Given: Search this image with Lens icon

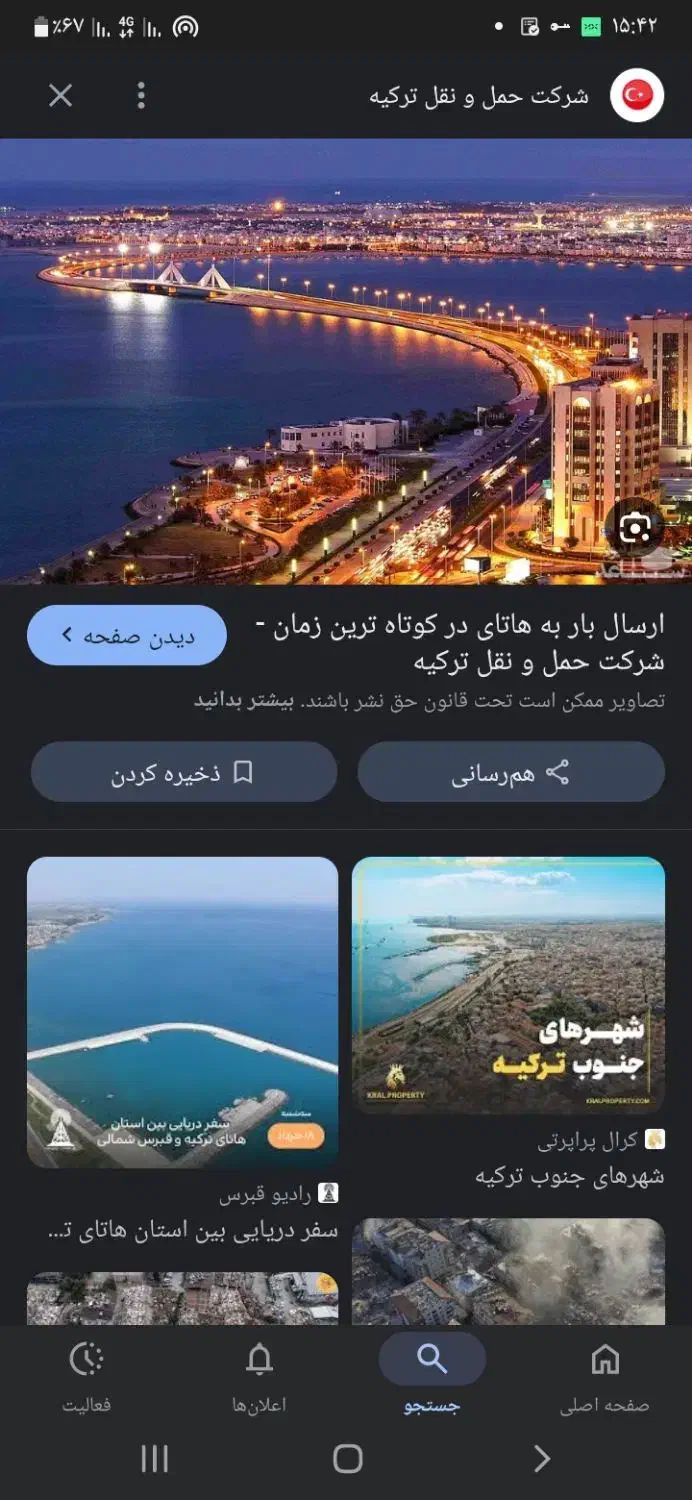Looking at the screenshot, I should click(635, 529).
